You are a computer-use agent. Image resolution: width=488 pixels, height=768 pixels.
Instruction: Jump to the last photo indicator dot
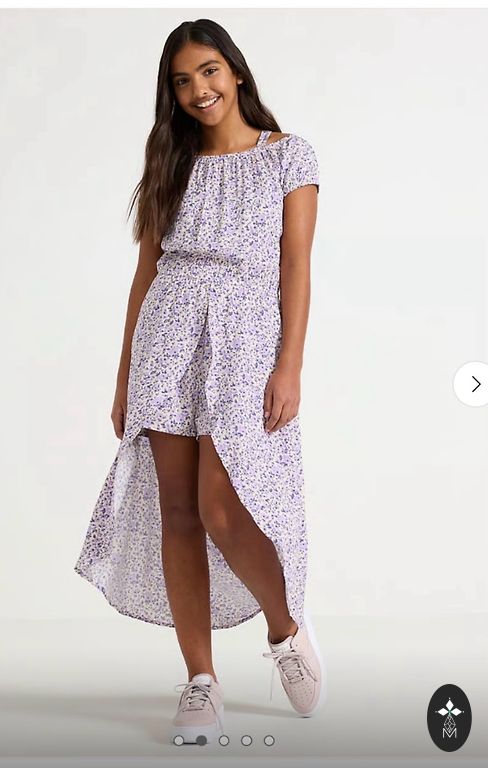269,741
